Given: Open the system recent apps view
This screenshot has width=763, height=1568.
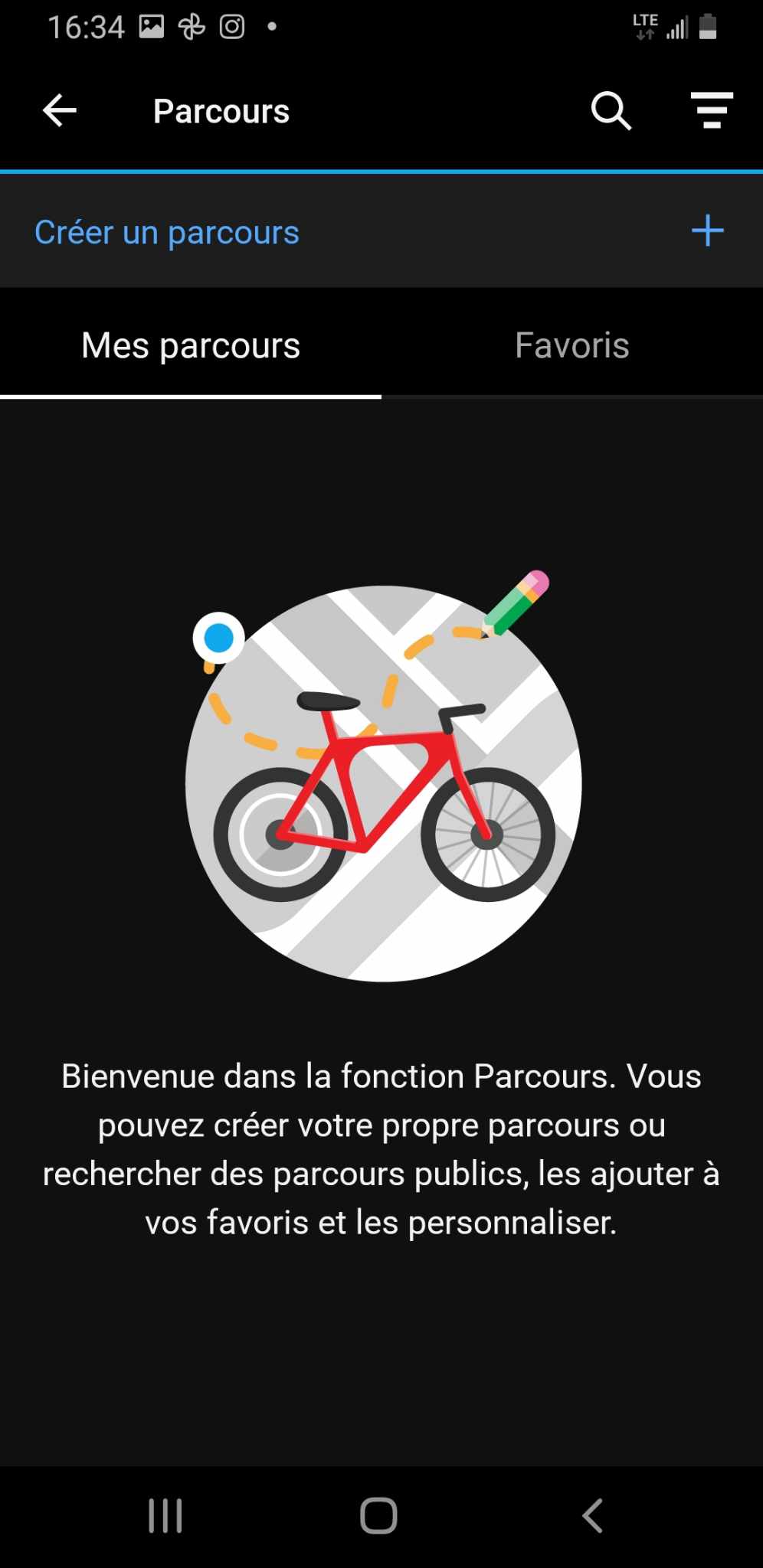Looking at the screenshot, I should coord(165,1515).
